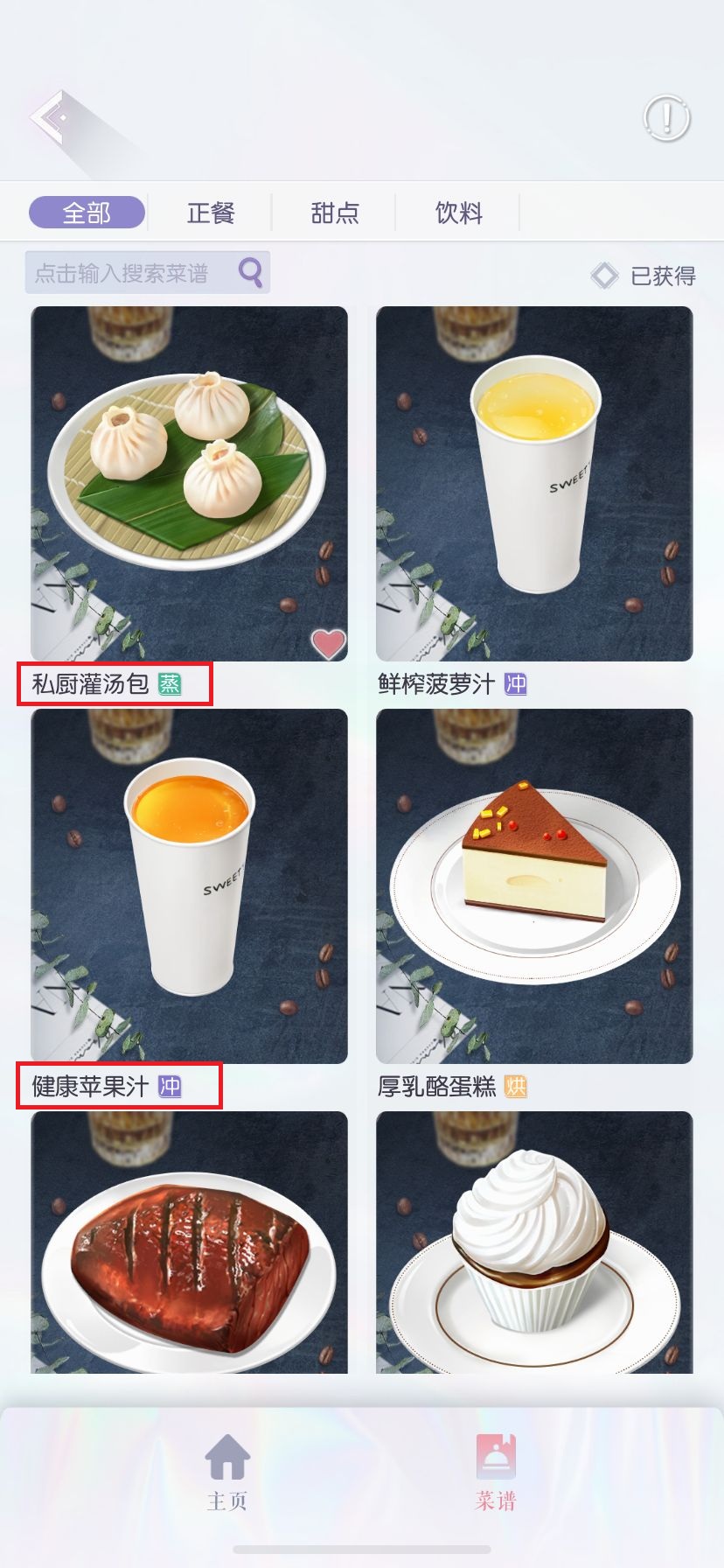This screenshot has width=724, height=1568.
Task: Toggle the 已获得 filter
Action: pos(644,276)
